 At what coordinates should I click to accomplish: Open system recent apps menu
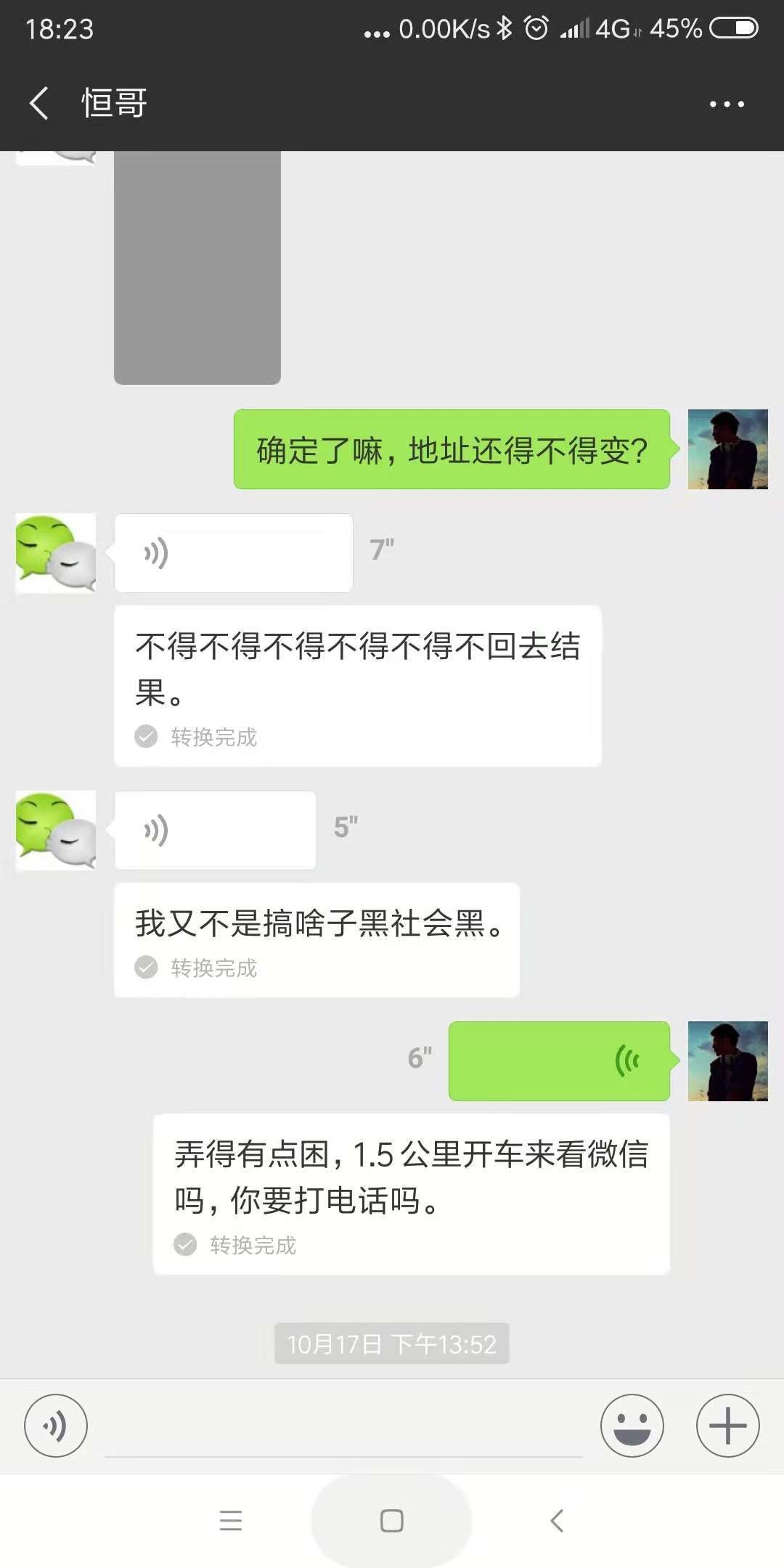pyautogui.click(x=230, y=1520)
